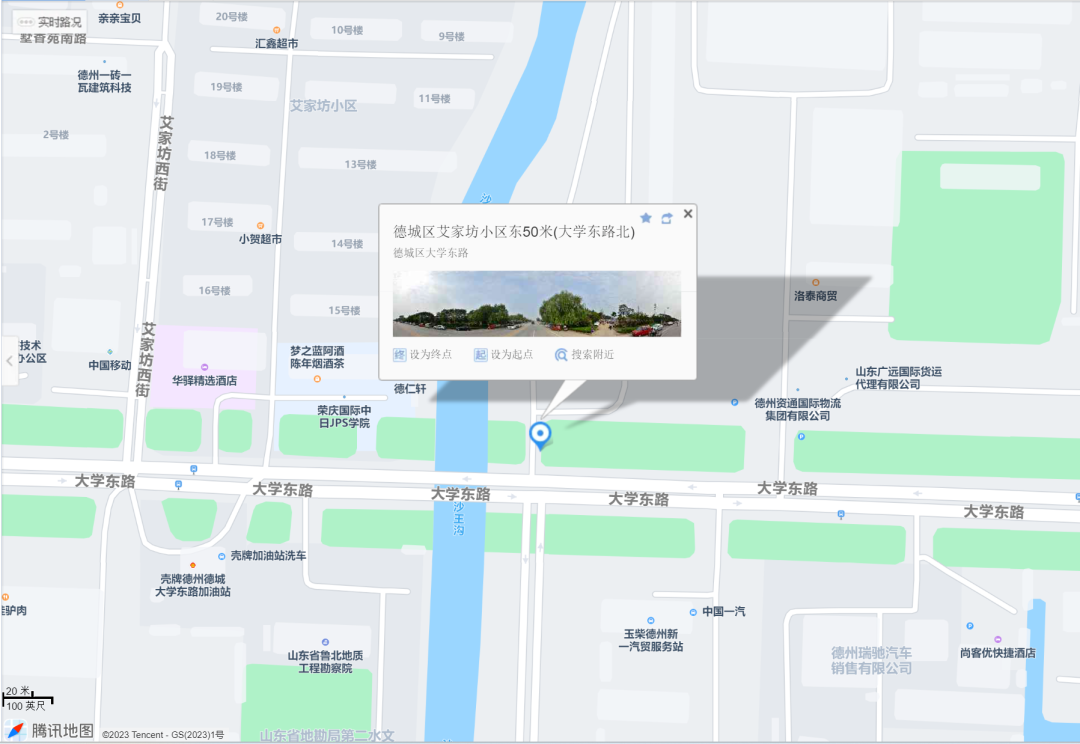Expand the left side panel arrow
Image resolution: width=1080 pixels, height=744 pixels.
(x=10, y=361)
